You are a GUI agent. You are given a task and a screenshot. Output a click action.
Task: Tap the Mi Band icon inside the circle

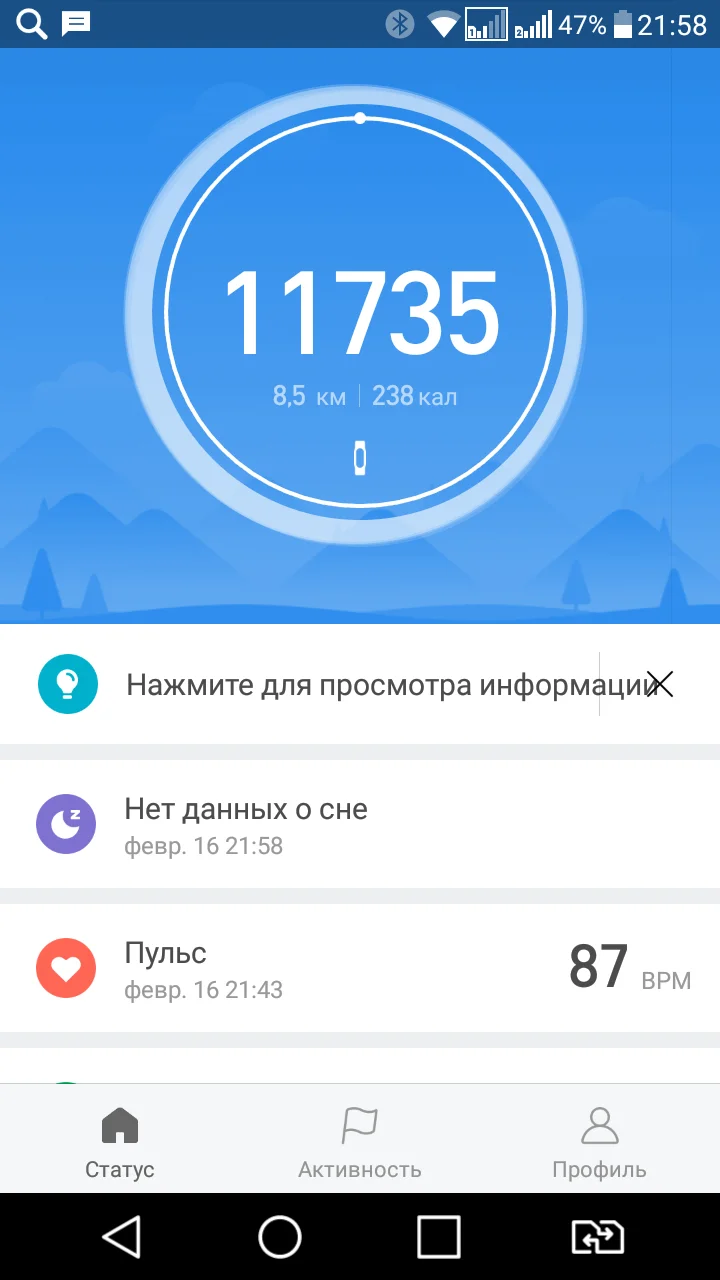pyautogui.click(x=360, y=457)
